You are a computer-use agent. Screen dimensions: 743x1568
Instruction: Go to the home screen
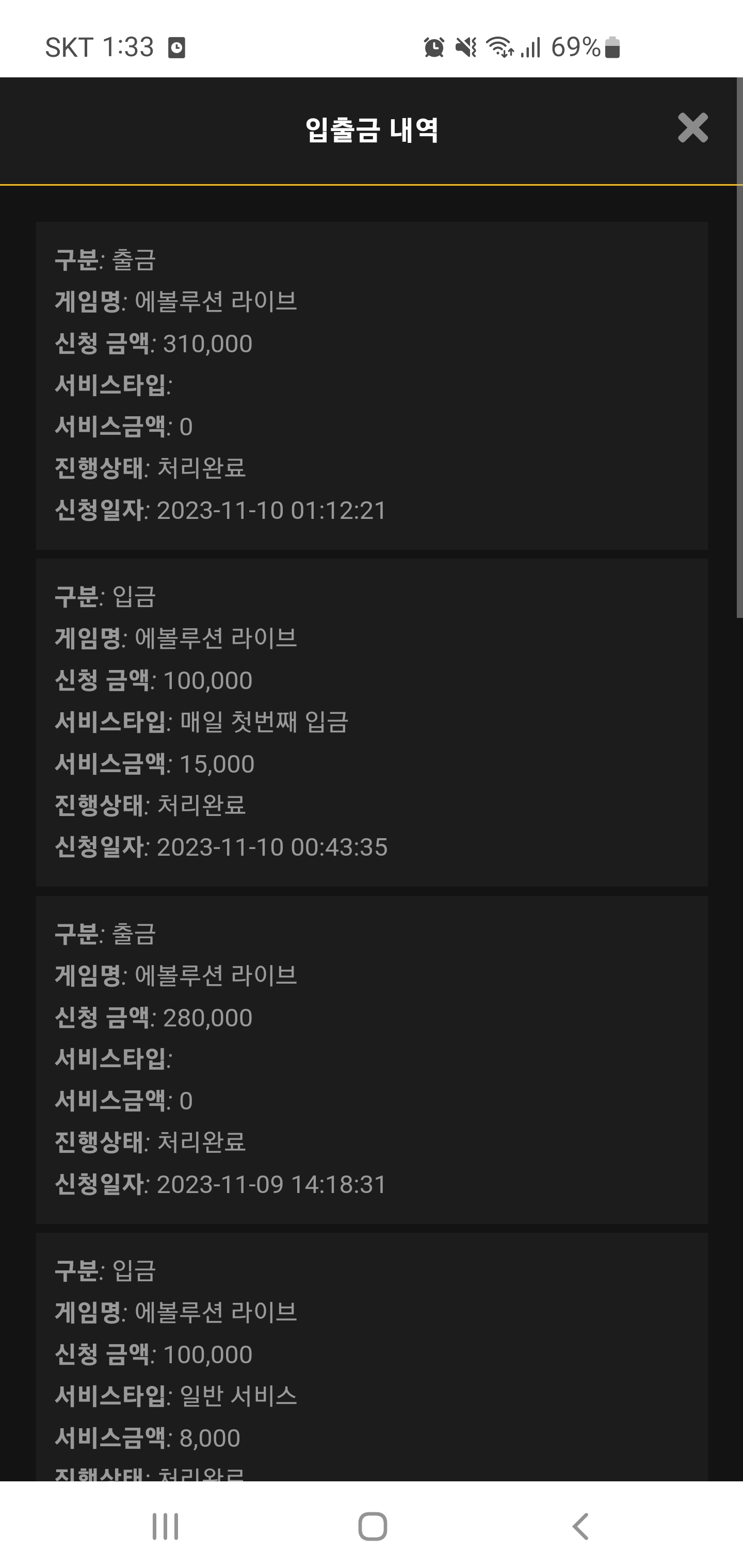[x=372, y=1526]
